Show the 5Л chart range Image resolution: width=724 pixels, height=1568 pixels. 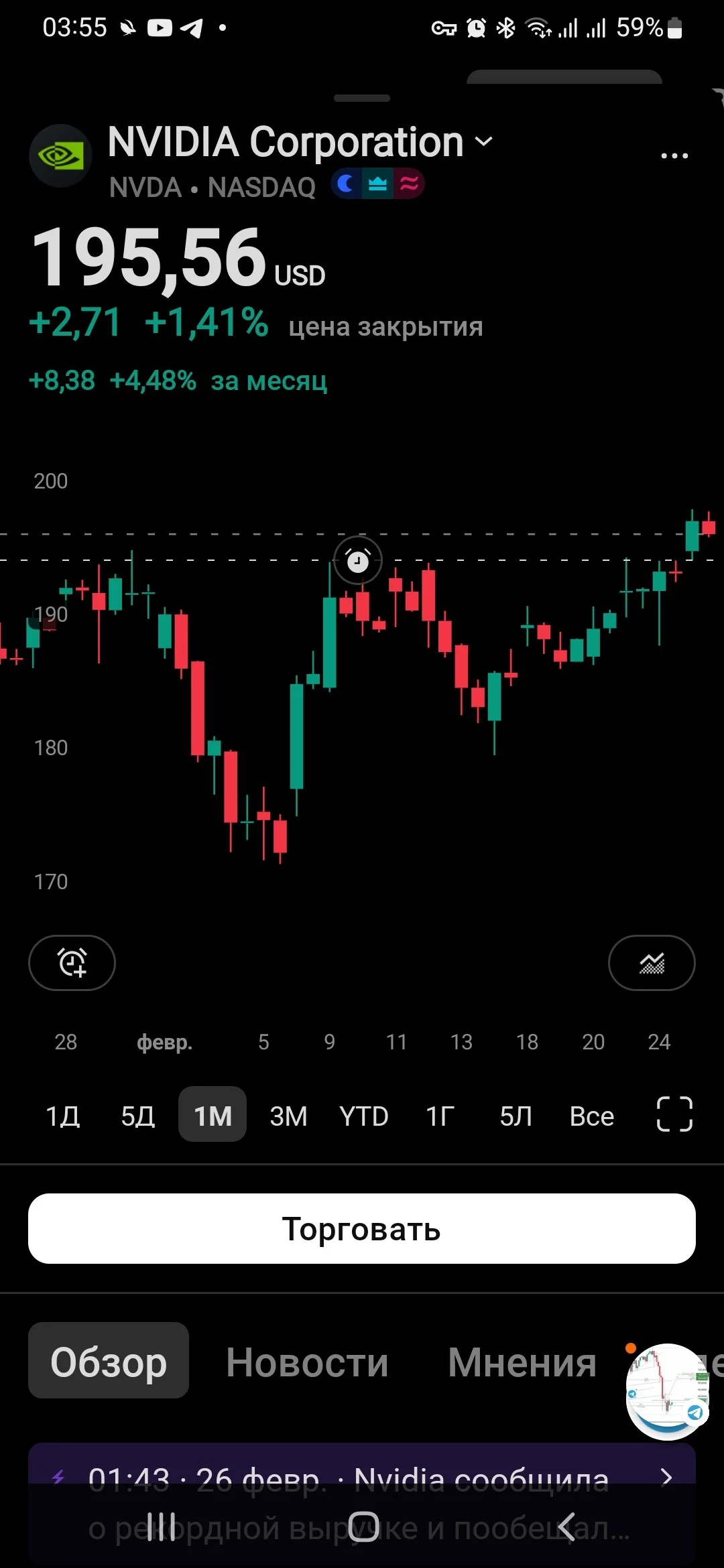(x=516, y=1116)
